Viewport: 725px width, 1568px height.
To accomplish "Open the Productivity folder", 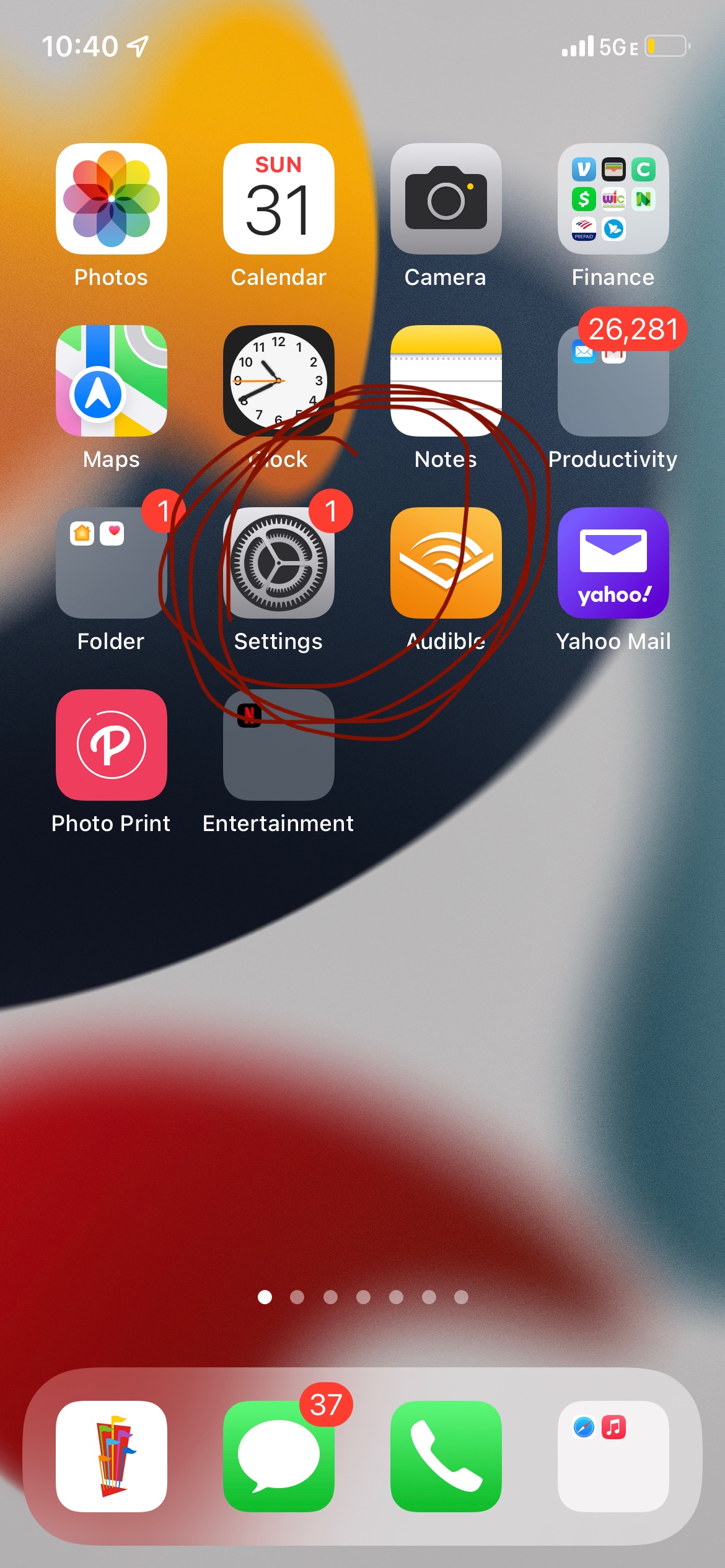I will coord(613,381).
